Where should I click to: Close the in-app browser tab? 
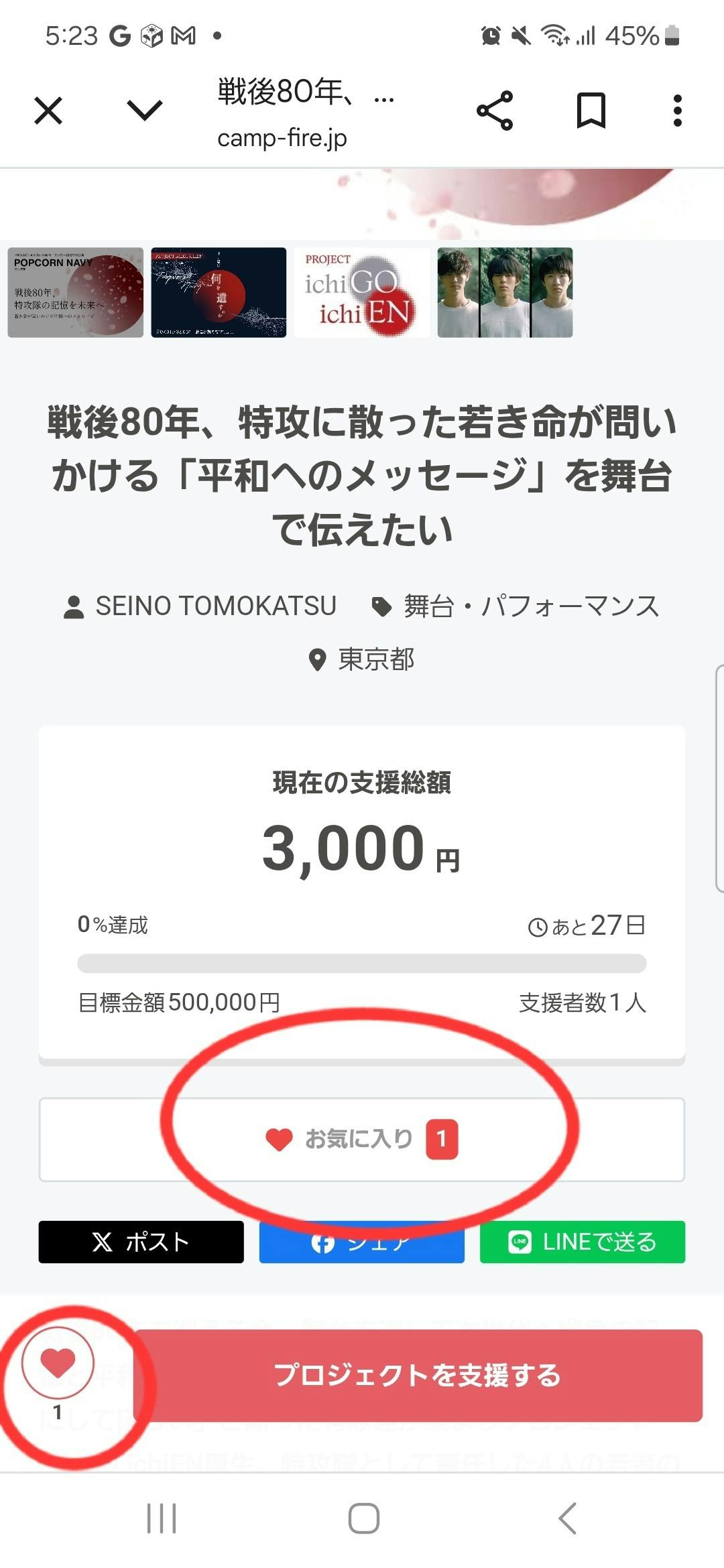pos(48,111)
